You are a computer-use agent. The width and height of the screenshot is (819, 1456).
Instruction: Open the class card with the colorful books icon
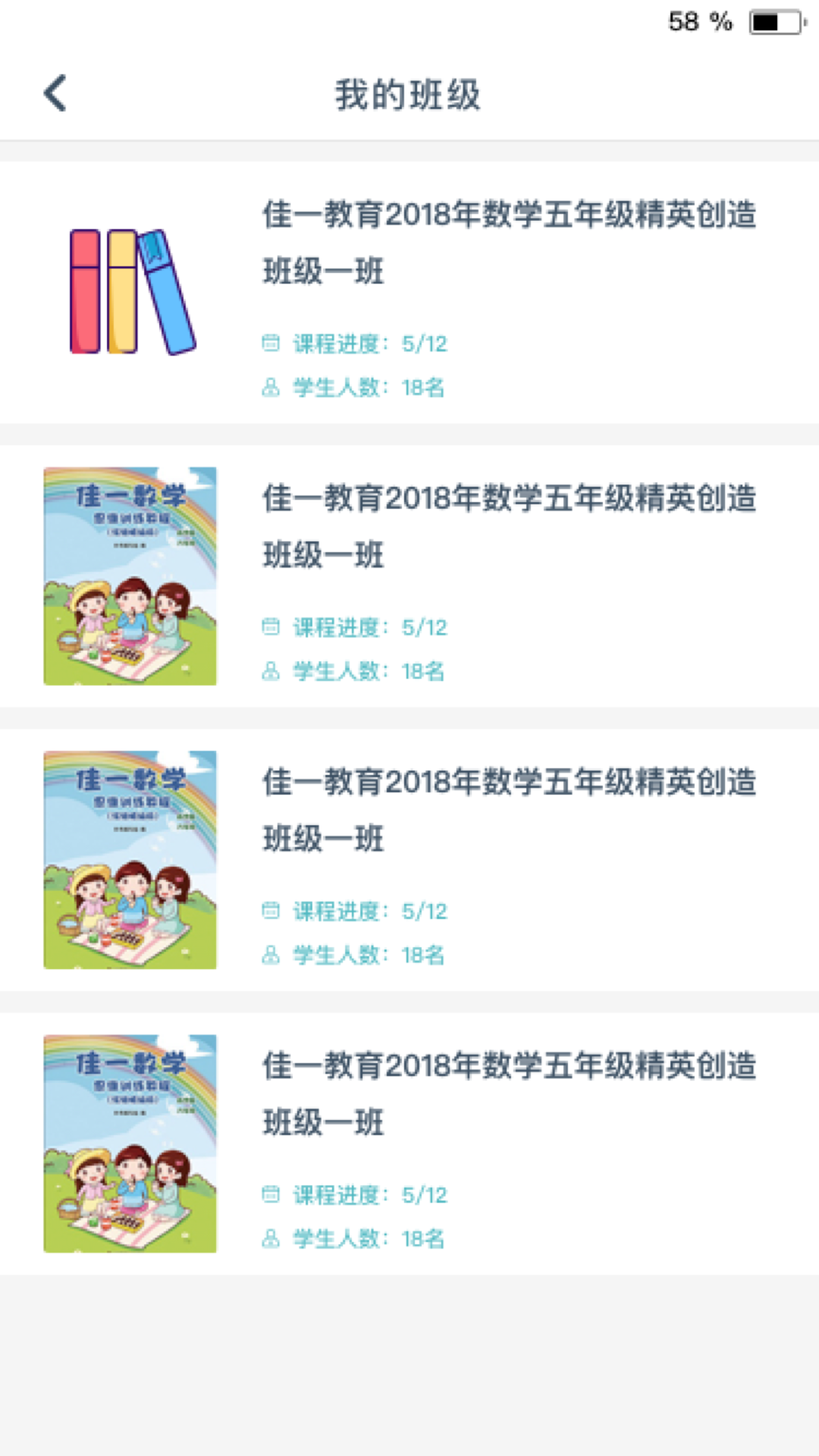coord(409,292)
